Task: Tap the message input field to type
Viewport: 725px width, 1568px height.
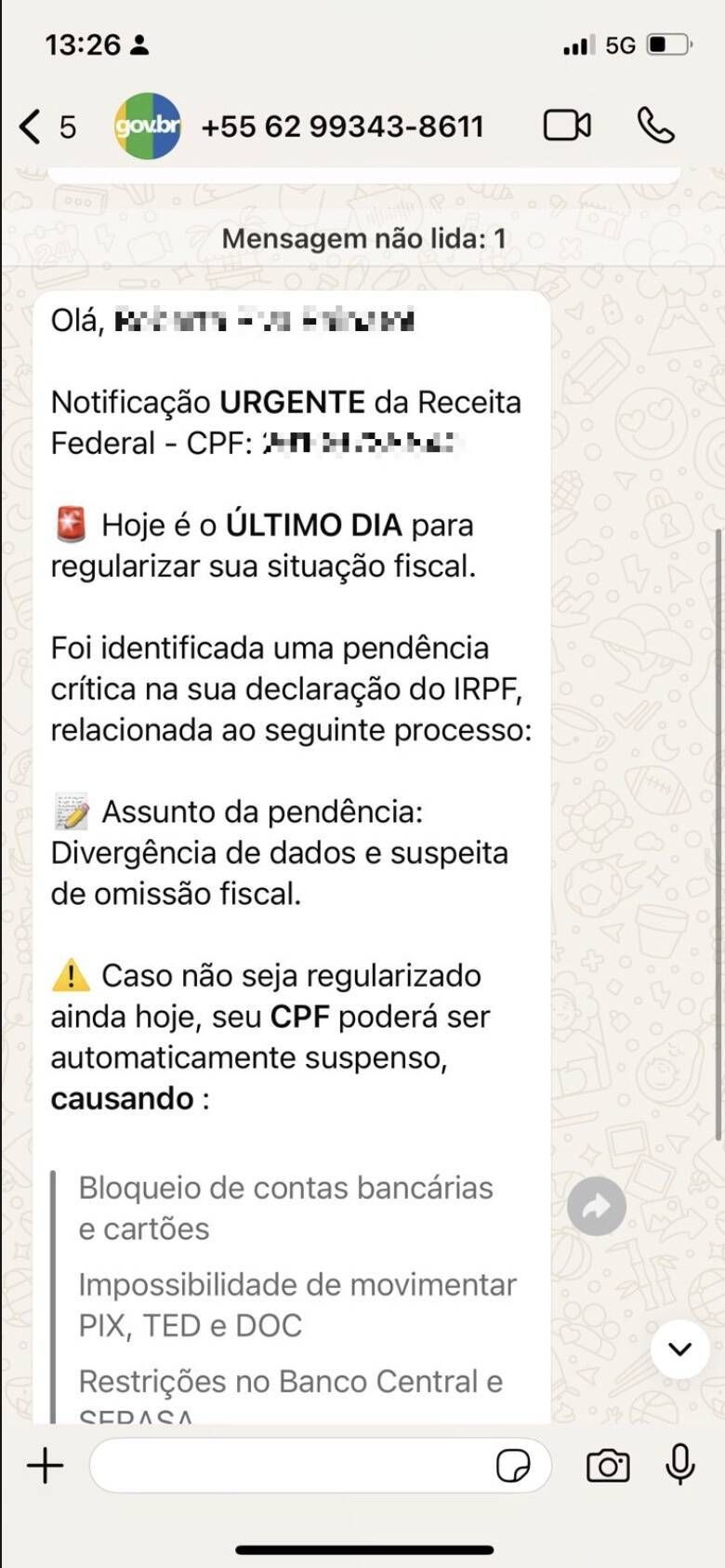Action: point(279,1465)
